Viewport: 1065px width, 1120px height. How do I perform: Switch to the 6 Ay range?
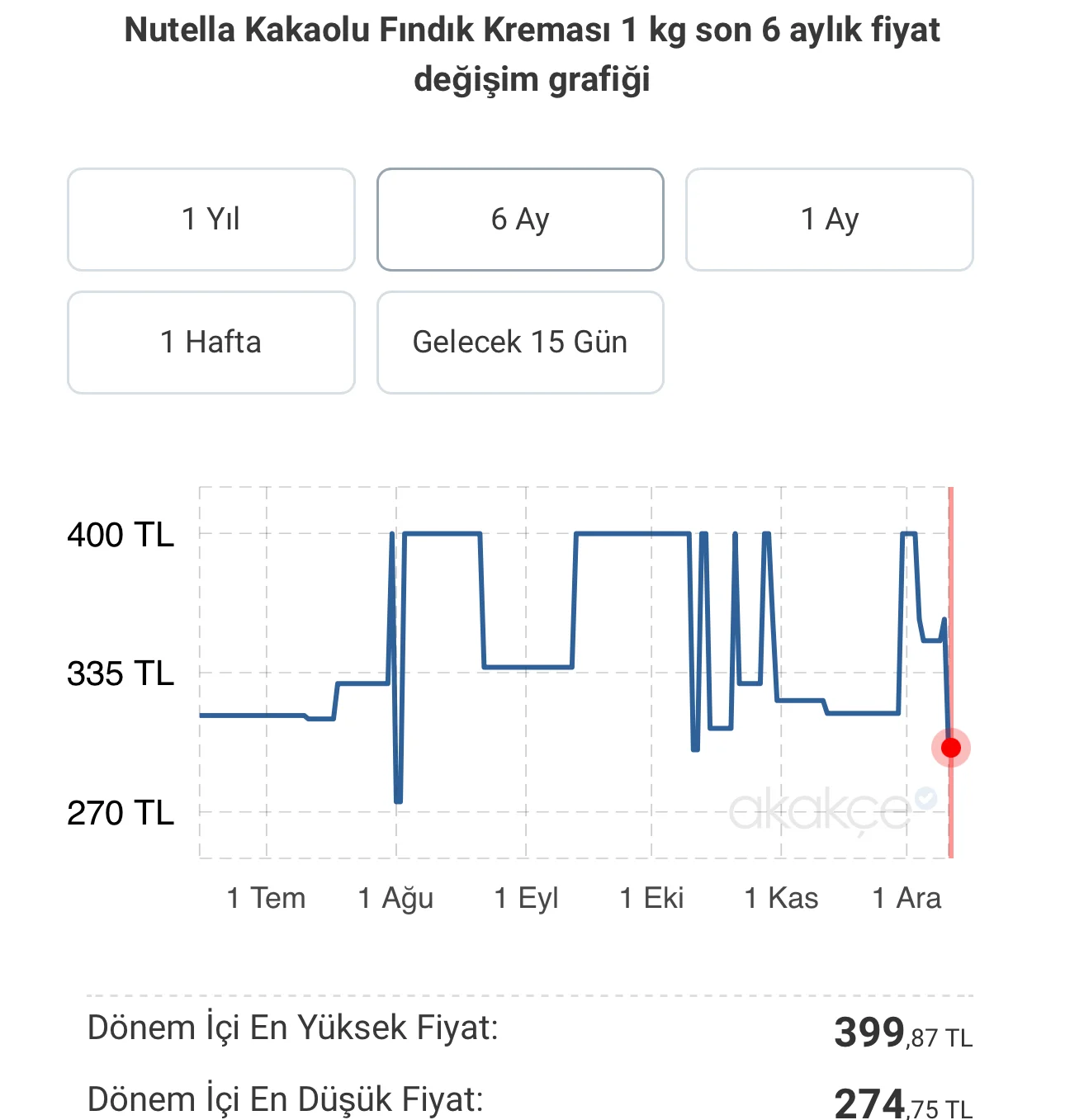pyautogui.click(x=520, y=220)
